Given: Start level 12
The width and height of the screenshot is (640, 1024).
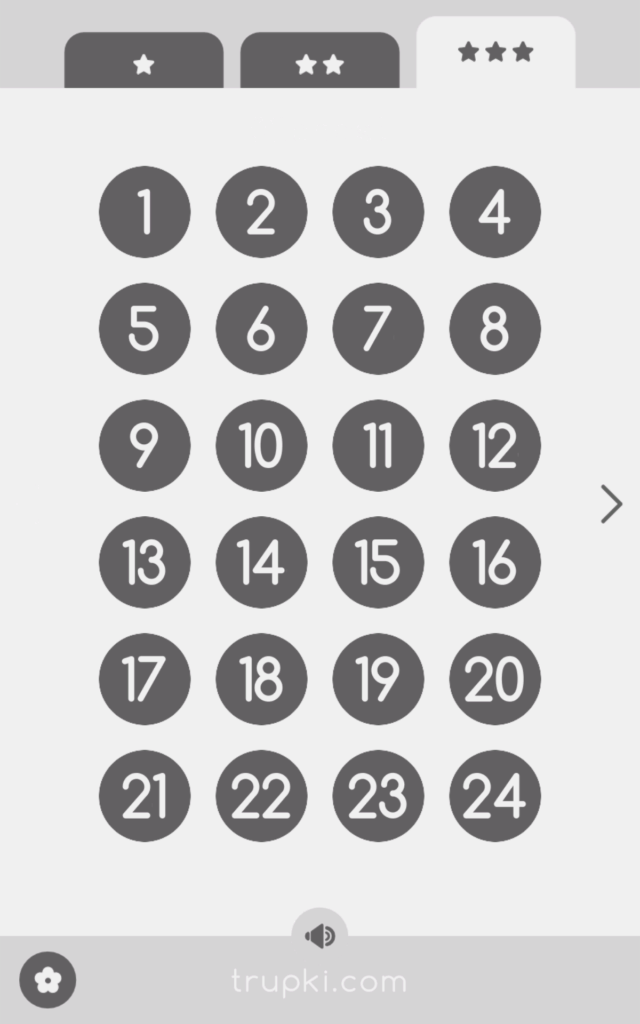Looking at the screenshot, I should click(x=495, y=445).
